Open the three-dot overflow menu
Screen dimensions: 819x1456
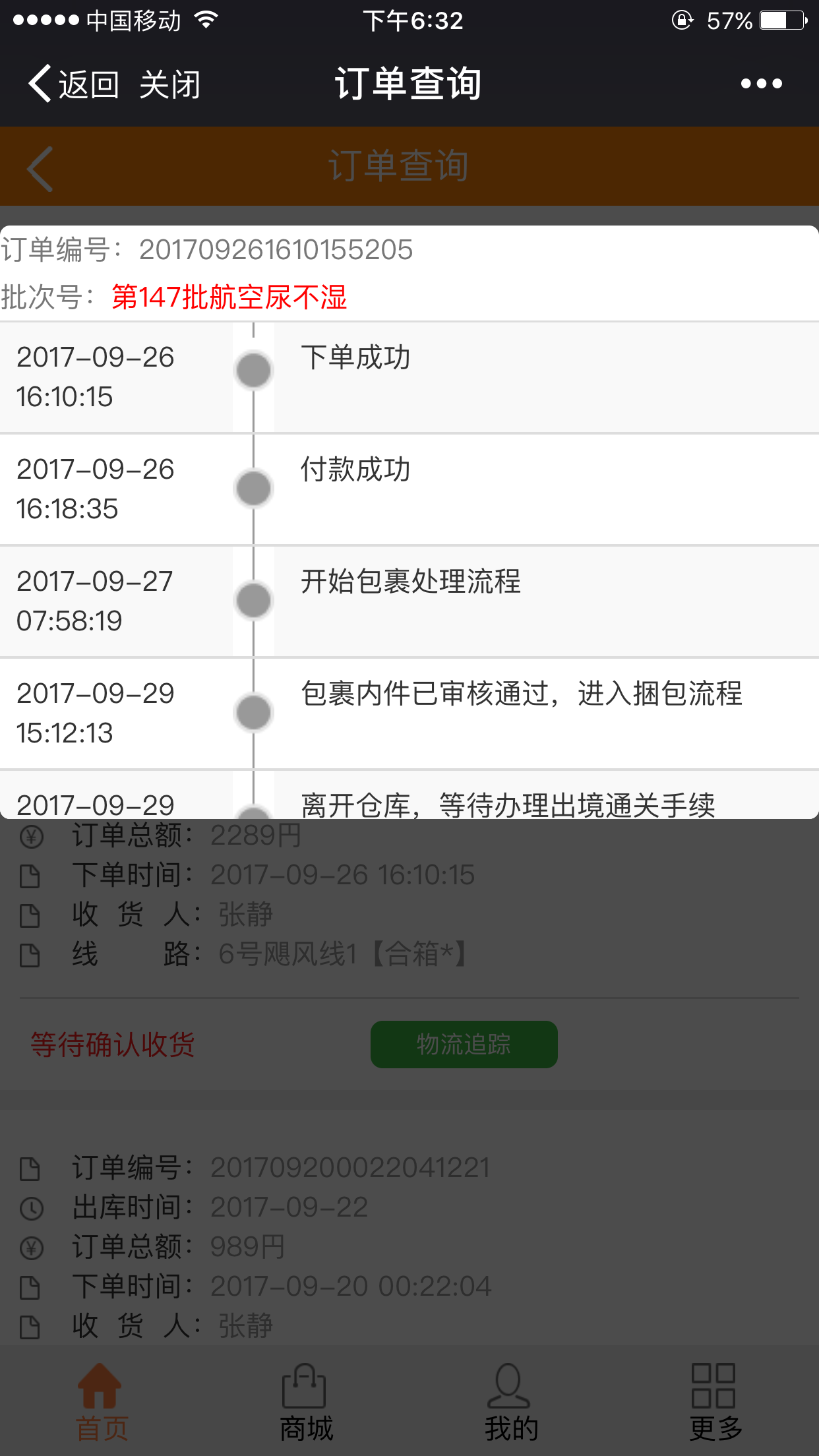[x=761, y=84]
